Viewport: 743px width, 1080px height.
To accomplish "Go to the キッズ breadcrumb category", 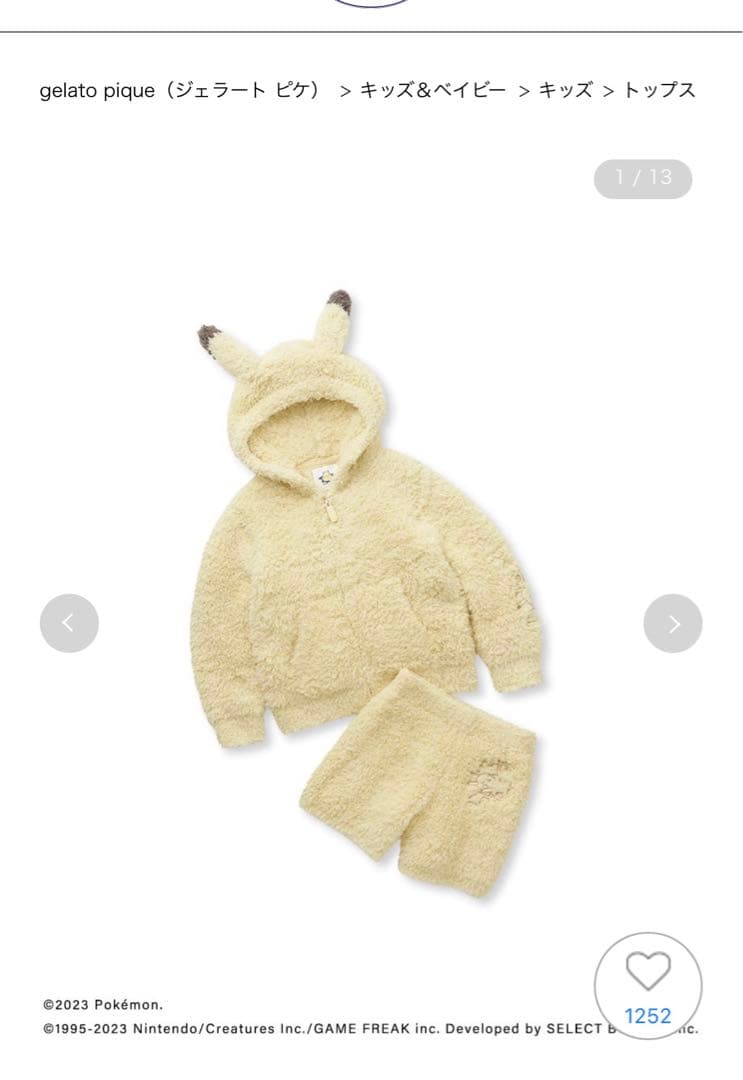I will coord(565,91).
